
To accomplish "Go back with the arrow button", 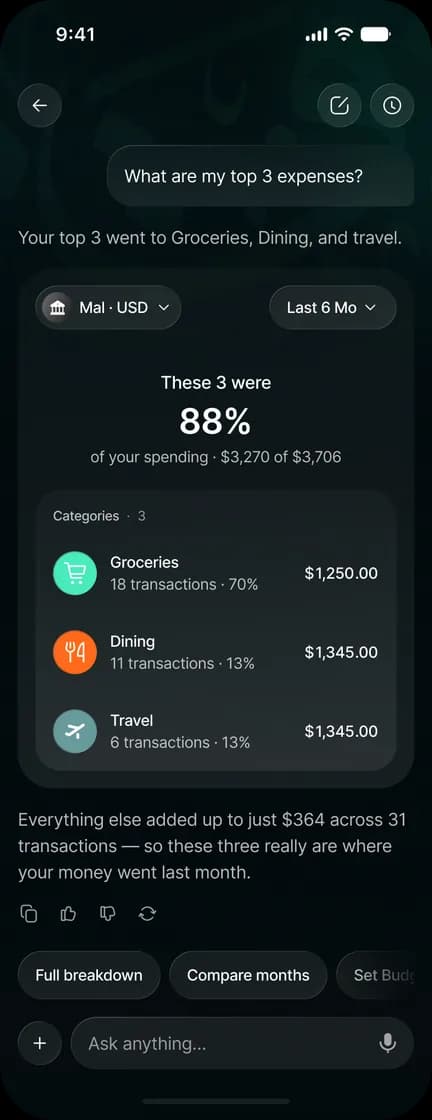I will [x=39, y=106].
